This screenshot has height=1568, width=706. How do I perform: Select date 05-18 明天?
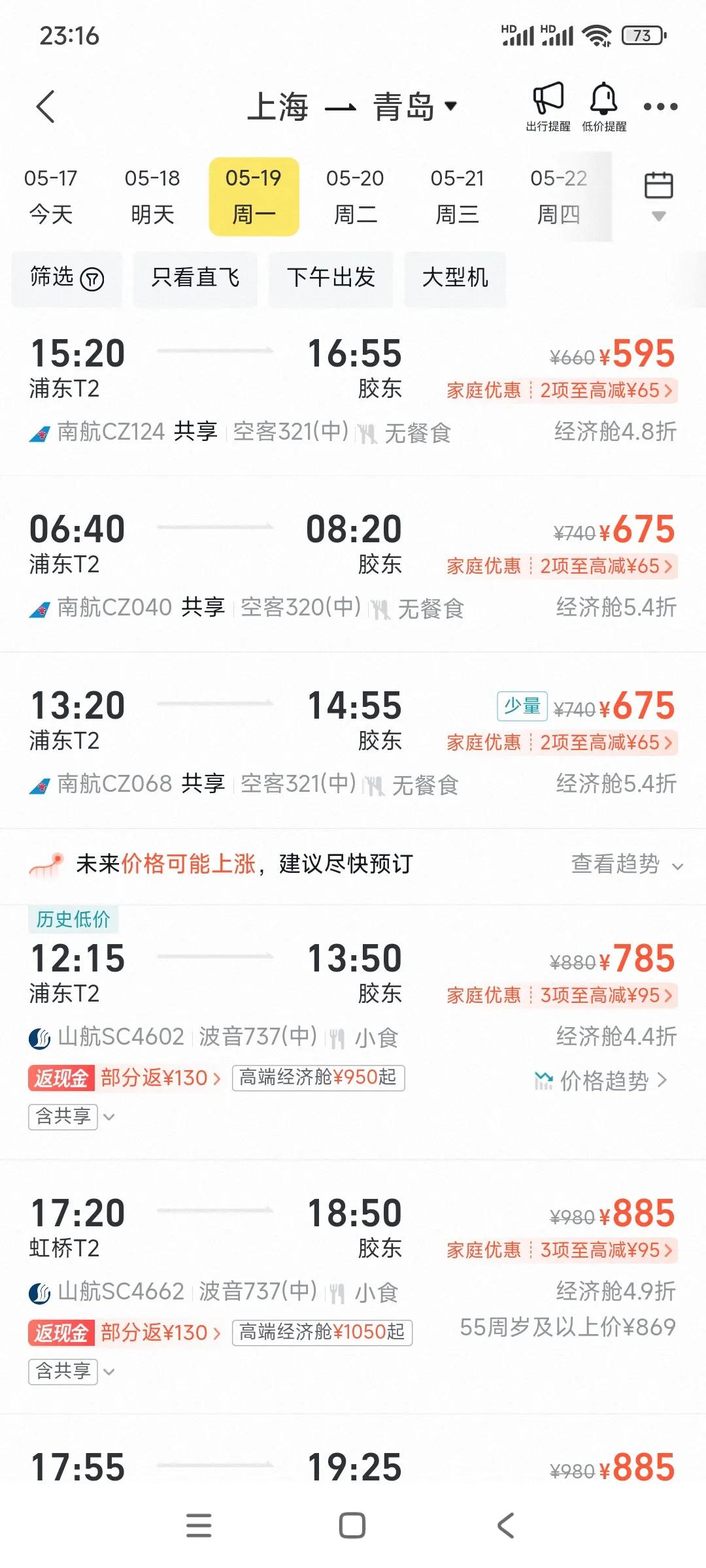click(152, 196)
